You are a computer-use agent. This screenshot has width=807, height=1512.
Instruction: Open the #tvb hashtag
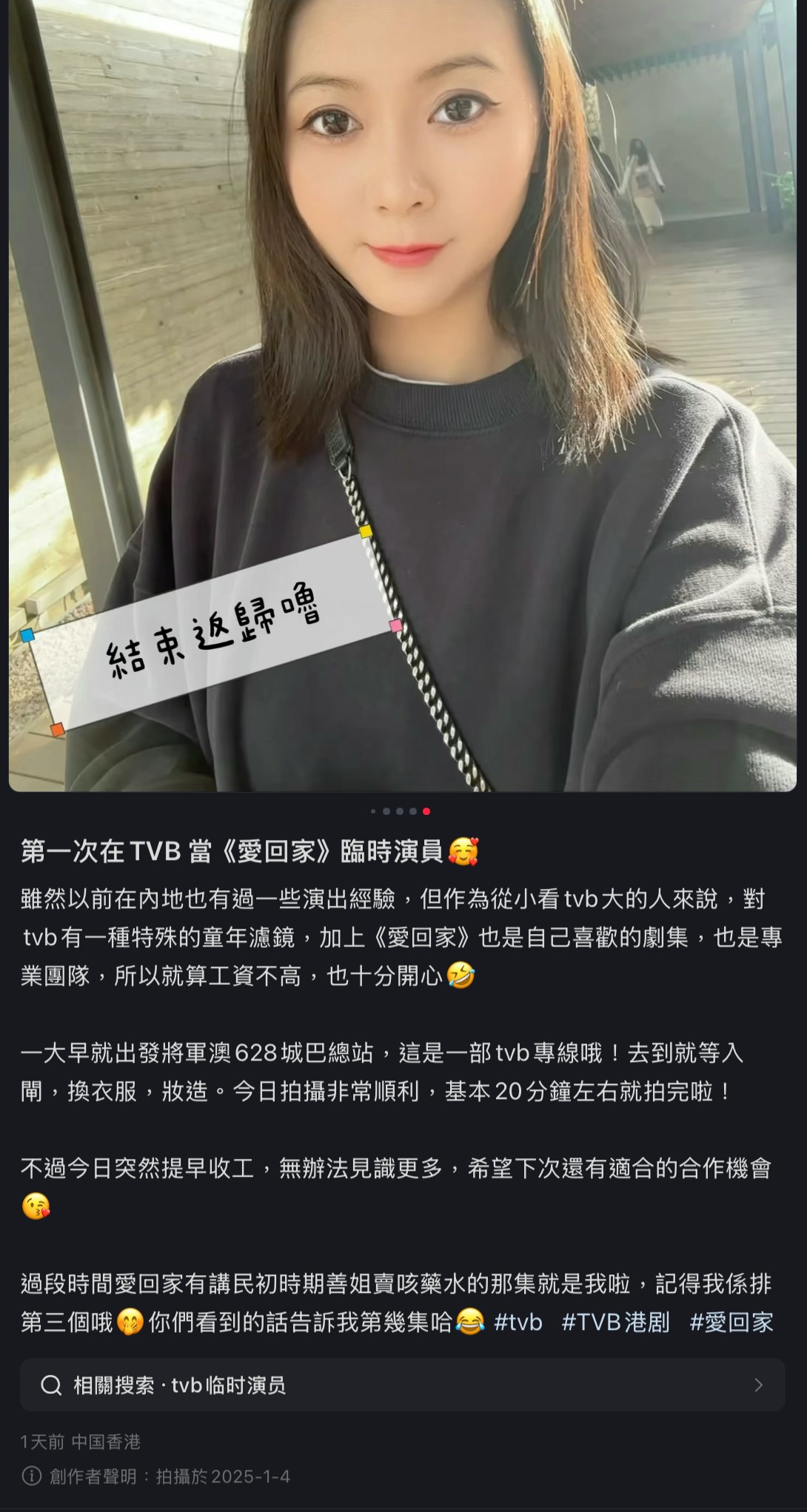pyautogui.click(x=518, y=1323)
